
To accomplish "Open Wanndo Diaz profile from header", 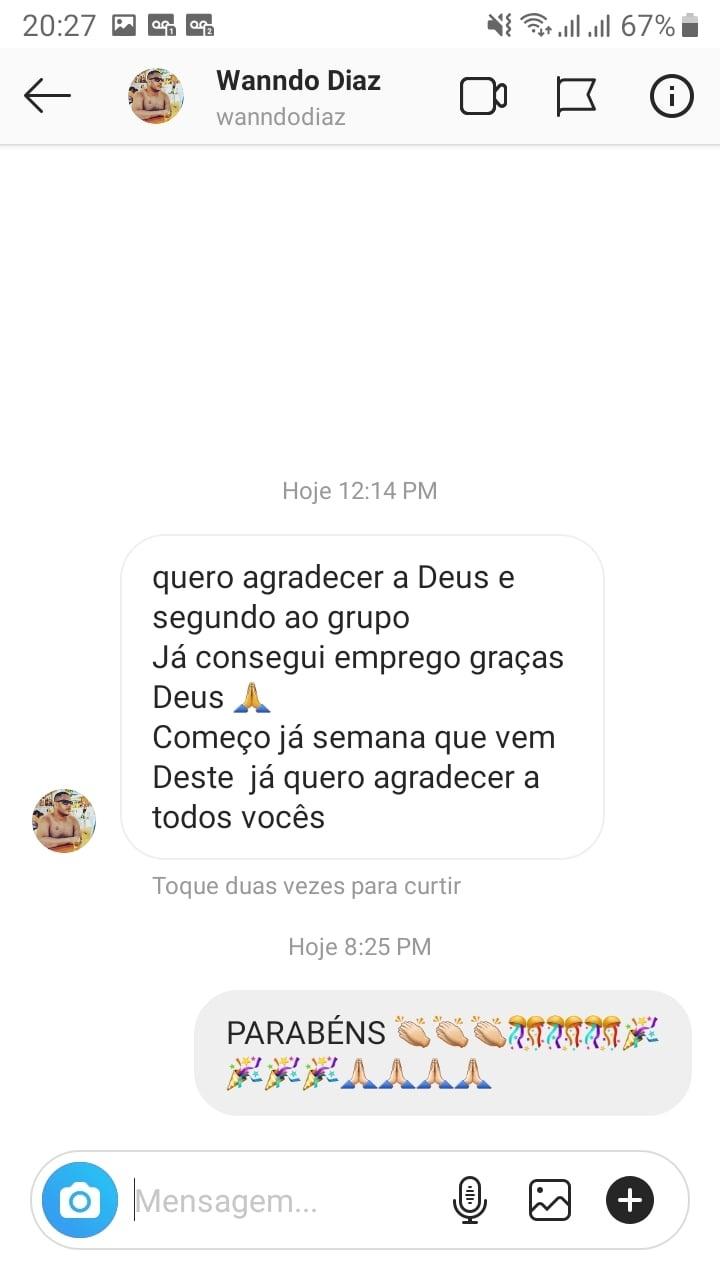I will coord(298,96).
